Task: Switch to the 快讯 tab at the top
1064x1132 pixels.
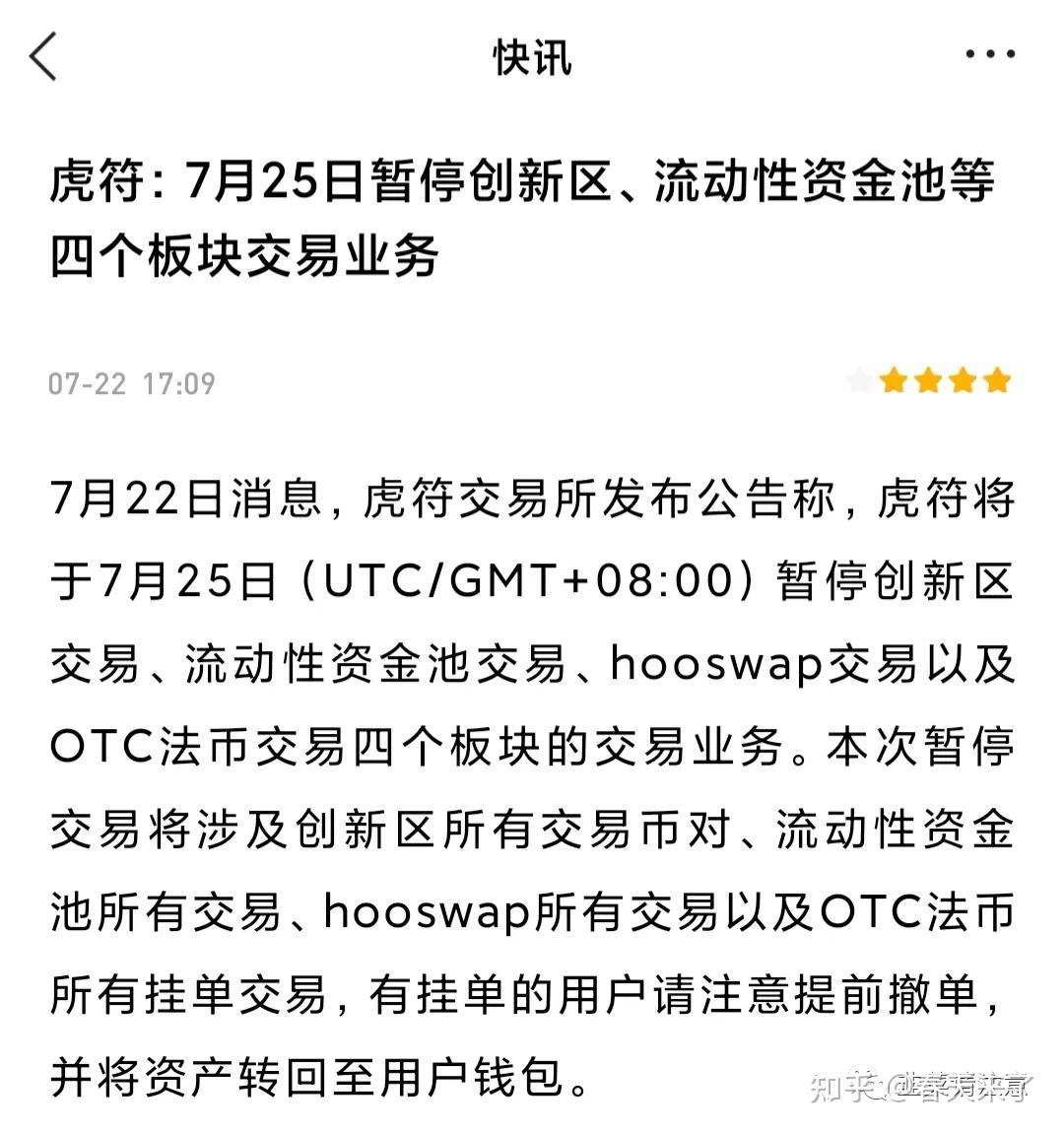Action: click(x=531, y=57)
